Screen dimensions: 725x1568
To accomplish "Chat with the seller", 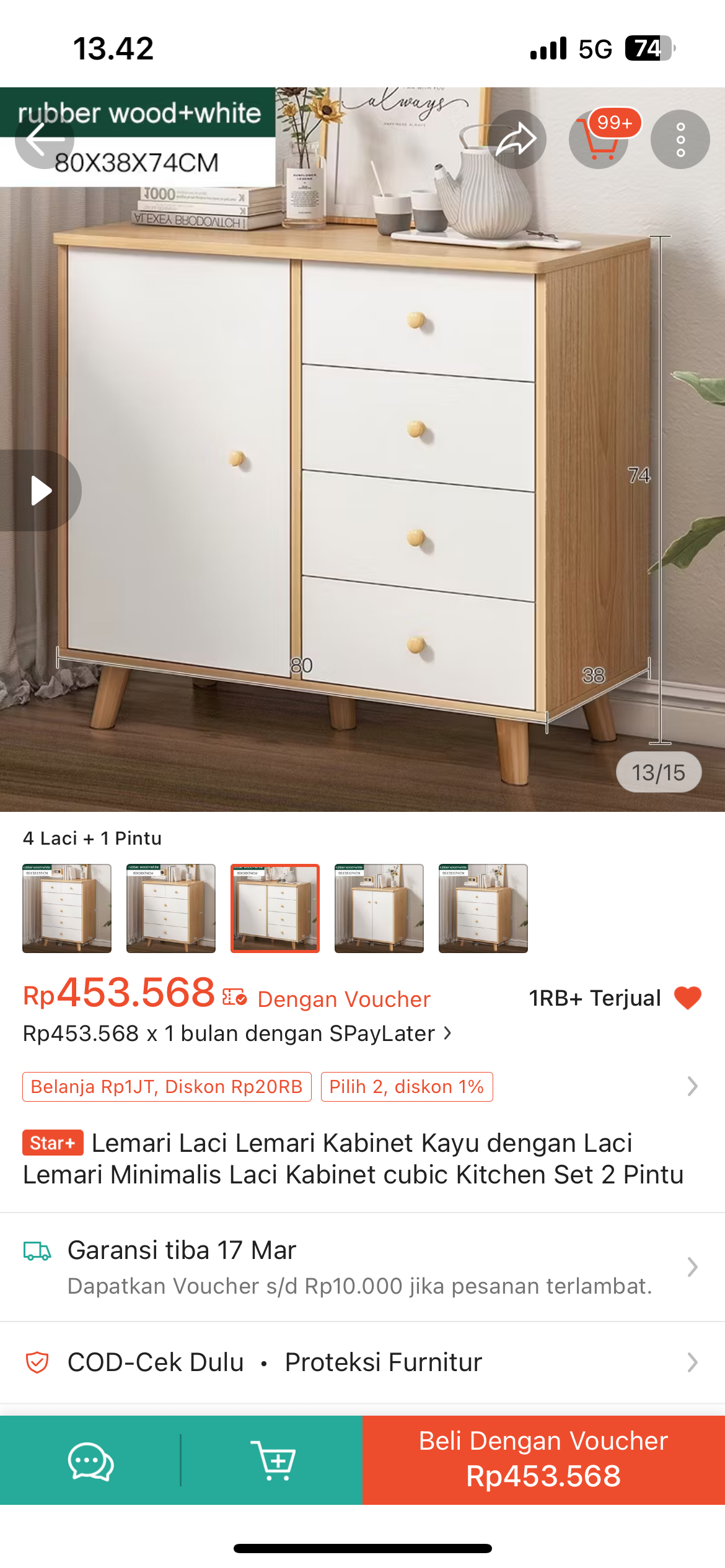I will coord(90,1461).
